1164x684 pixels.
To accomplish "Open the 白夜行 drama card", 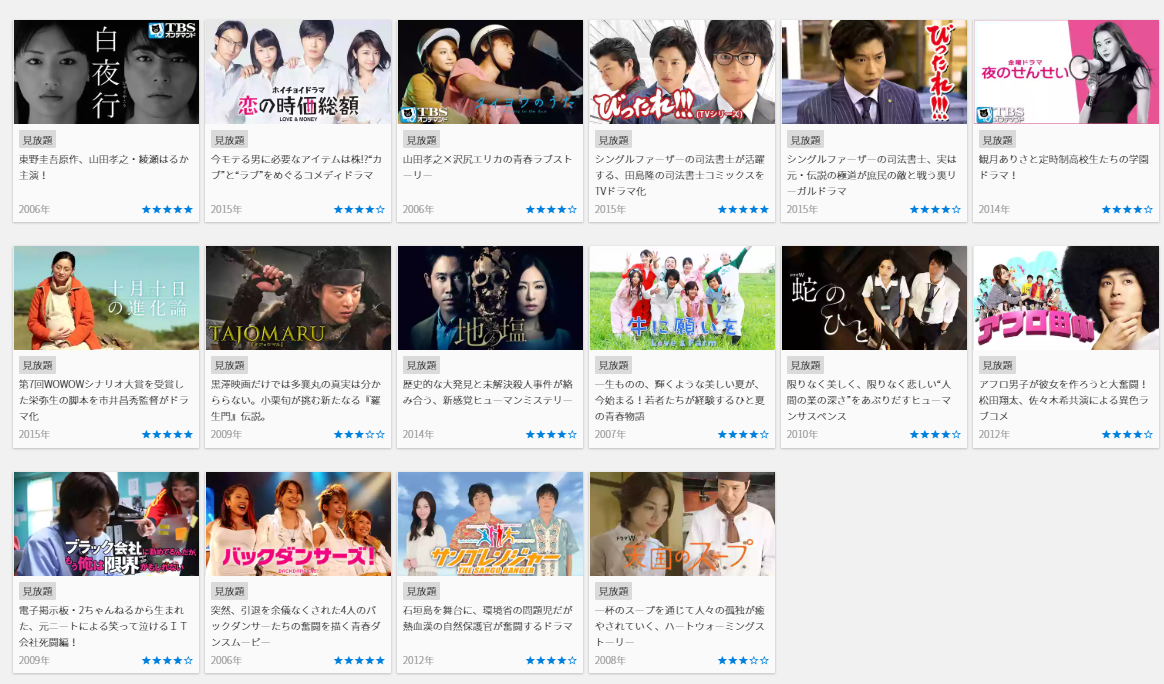I will (x=106, y=72).
